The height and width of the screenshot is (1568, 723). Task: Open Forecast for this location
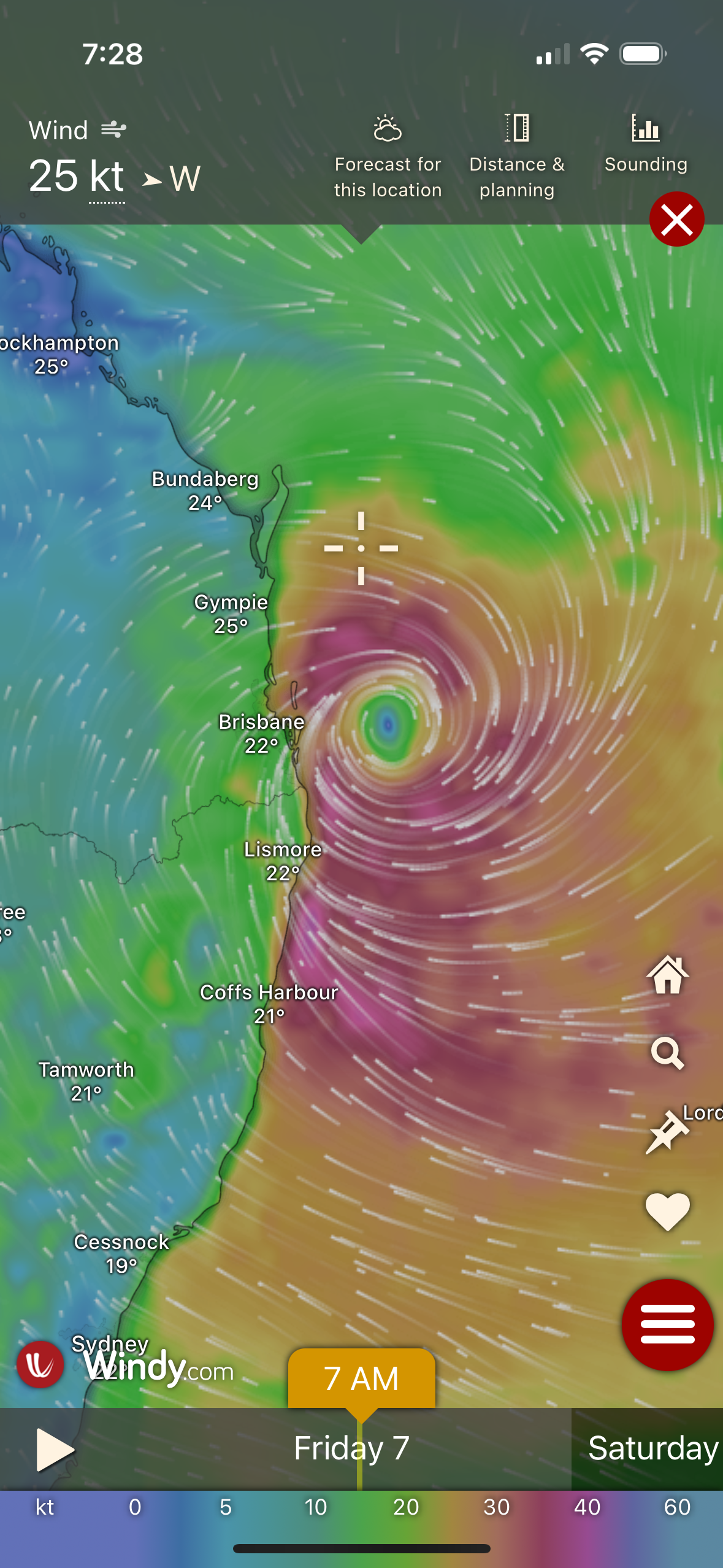point(388,157)
